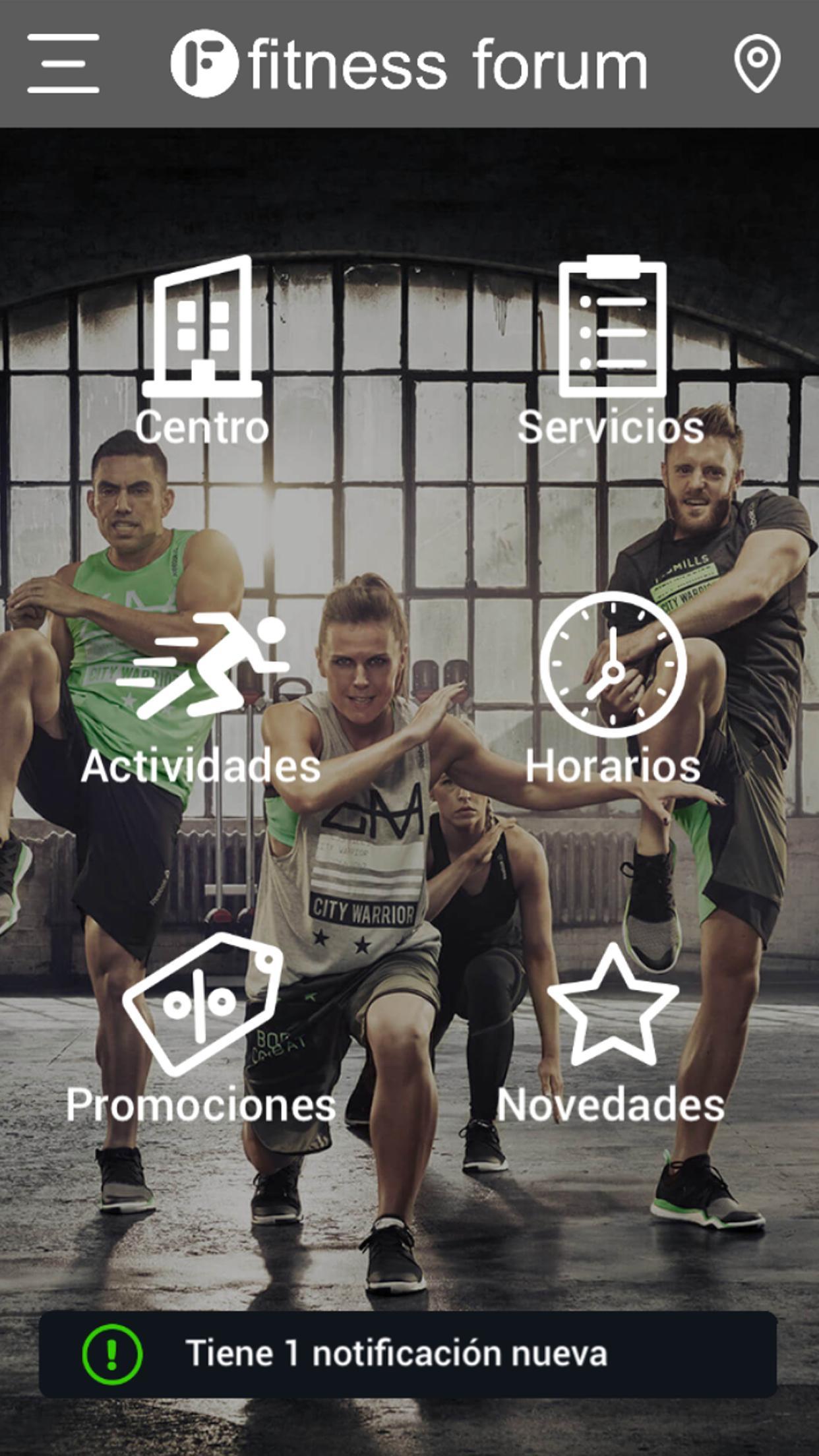This screenshot has width=819, height=1456.
Task: Open Novedades news
Action: click(x=611, y=1033)
